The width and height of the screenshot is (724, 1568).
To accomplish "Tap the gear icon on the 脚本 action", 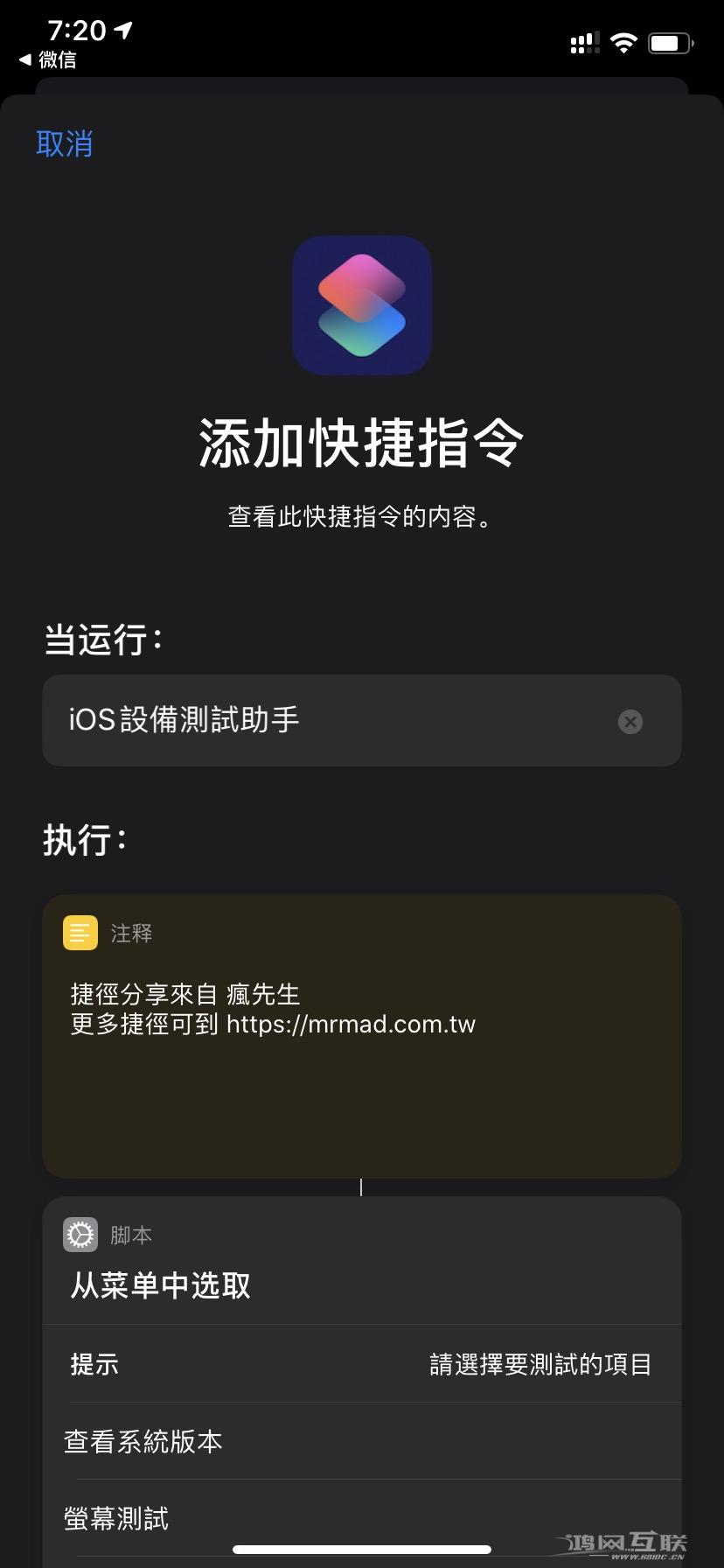I will click(x=80, y=1234).
